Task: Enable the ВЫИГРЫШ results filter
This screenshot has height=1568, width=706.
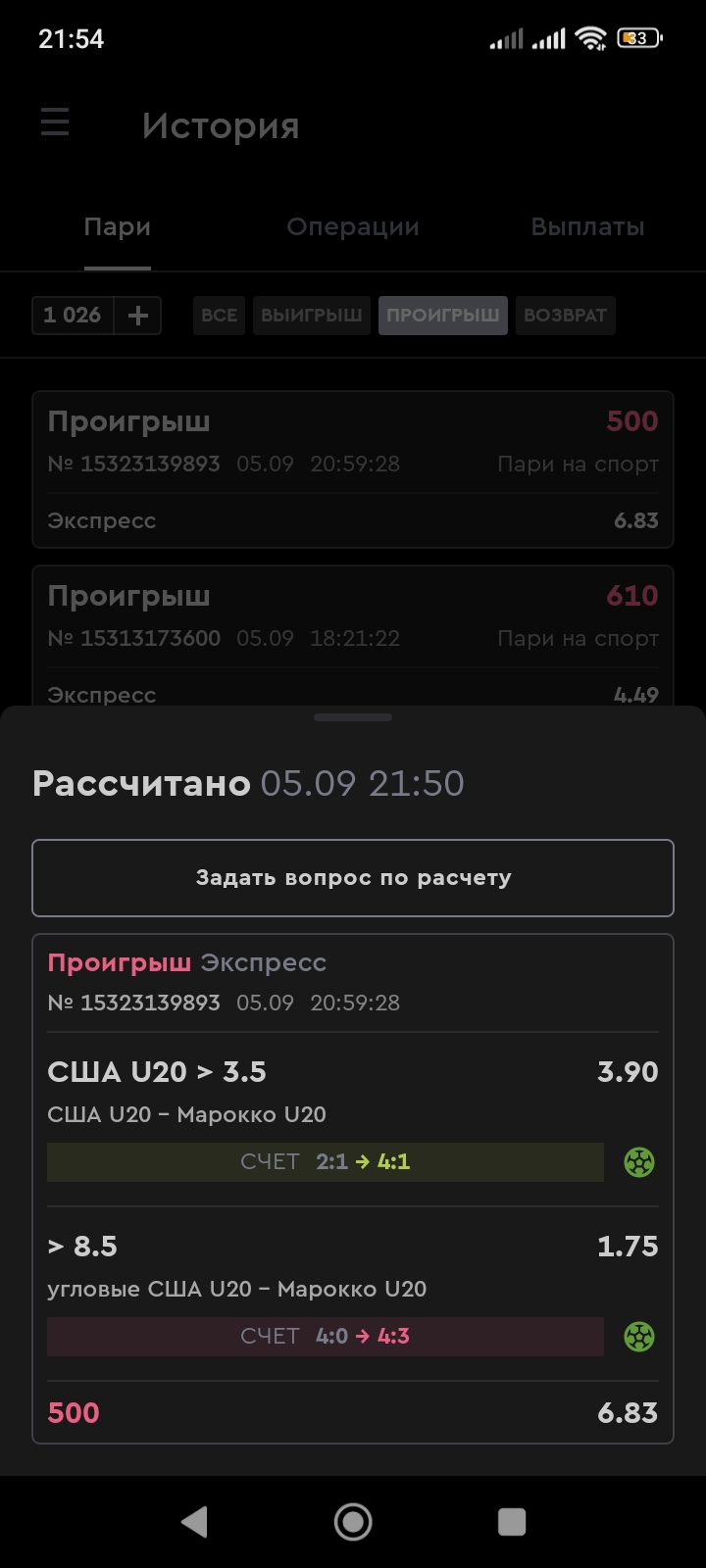Action: [311, 315]
